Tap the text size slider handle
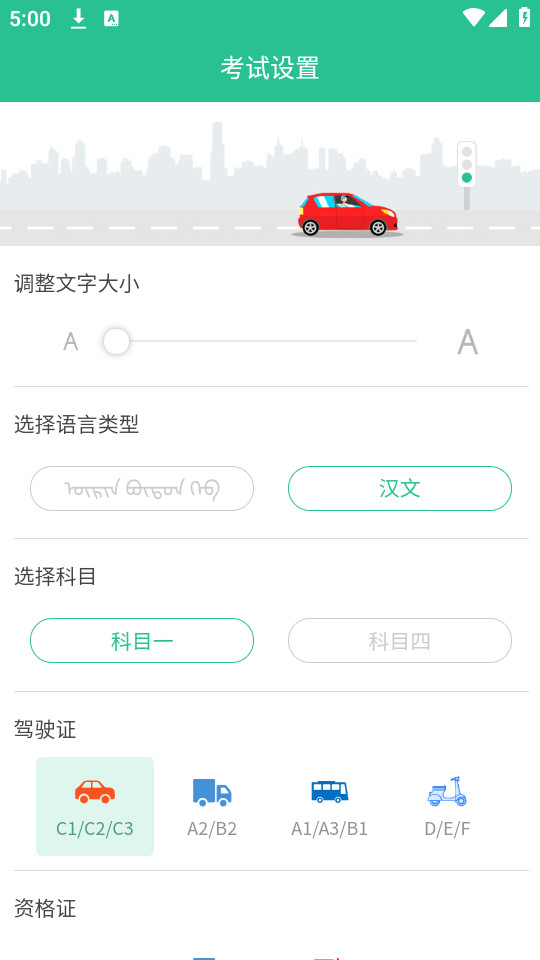 pyautogui.click(x=116, y=341)
